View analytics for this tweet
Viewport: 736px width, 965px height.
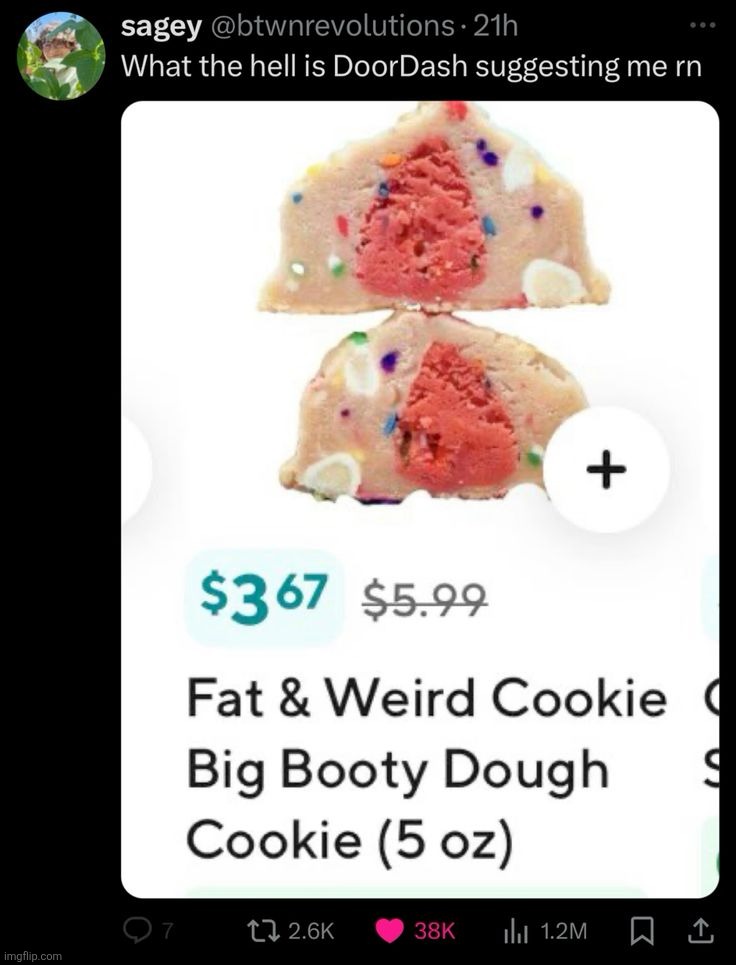(x=515, y=930)
